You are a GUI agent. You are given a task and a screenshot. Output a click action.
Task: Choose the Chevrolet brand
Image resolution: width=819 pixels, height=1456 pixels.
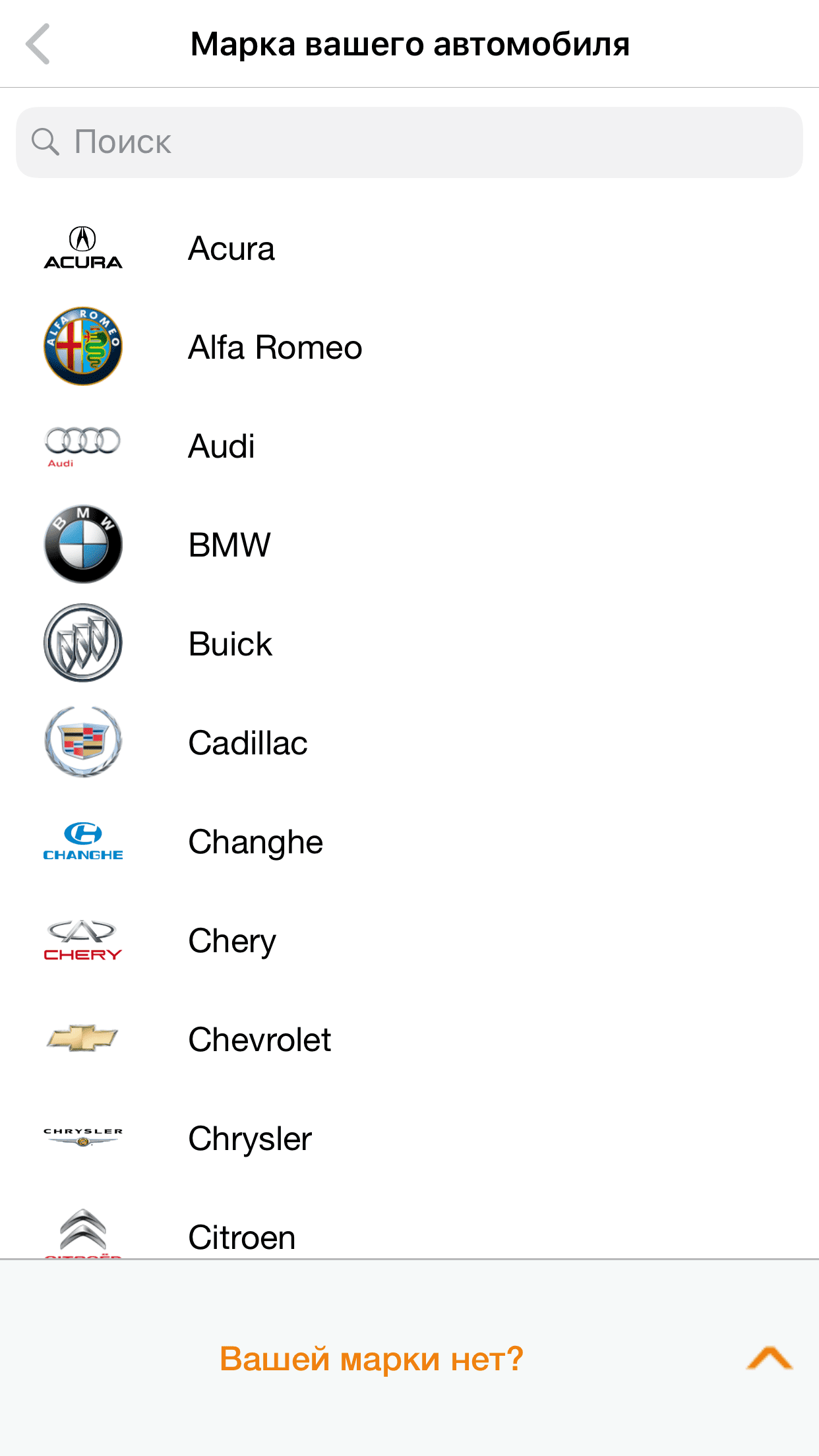(x=409, y=1039)
